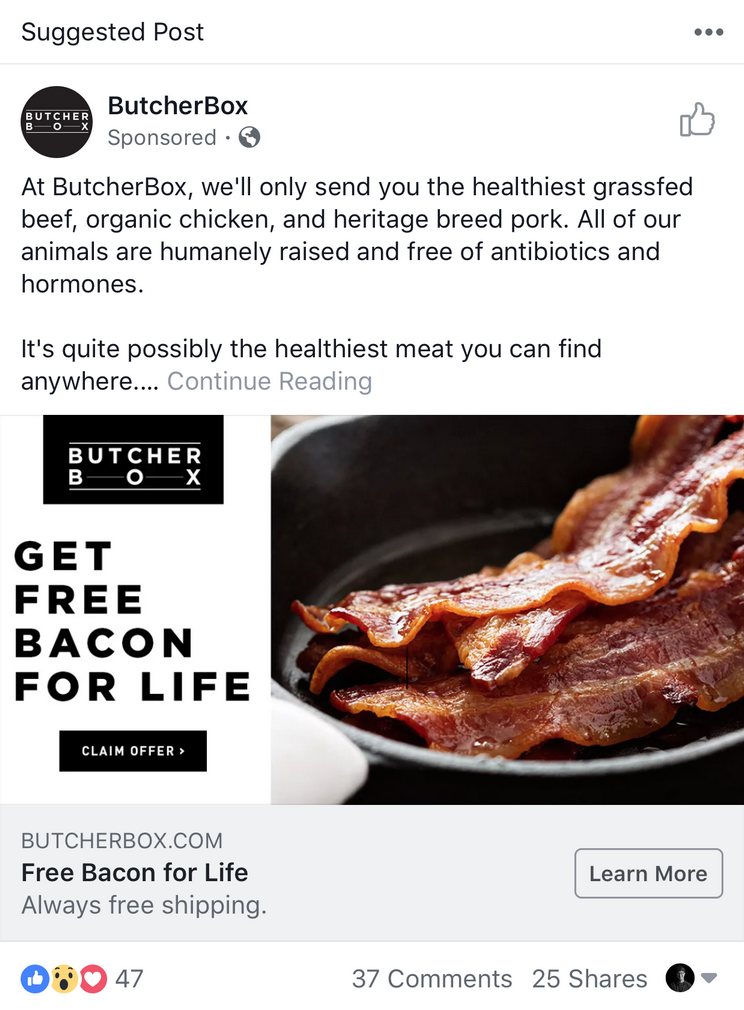Open the three-dot menu for this suggested post
Viewport: 744px width, 1010px height.
point(708,32)
